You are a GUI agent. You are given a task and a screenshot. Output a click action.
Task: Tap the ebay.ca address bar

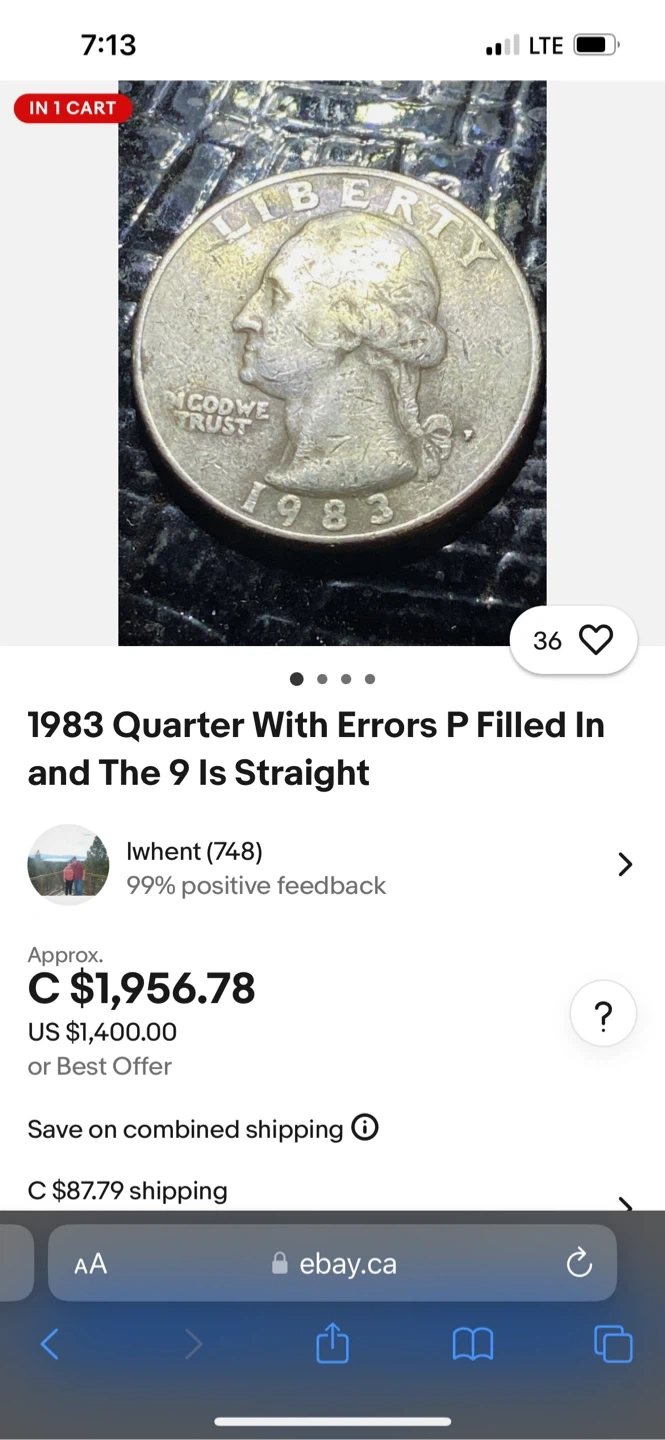335,1264
